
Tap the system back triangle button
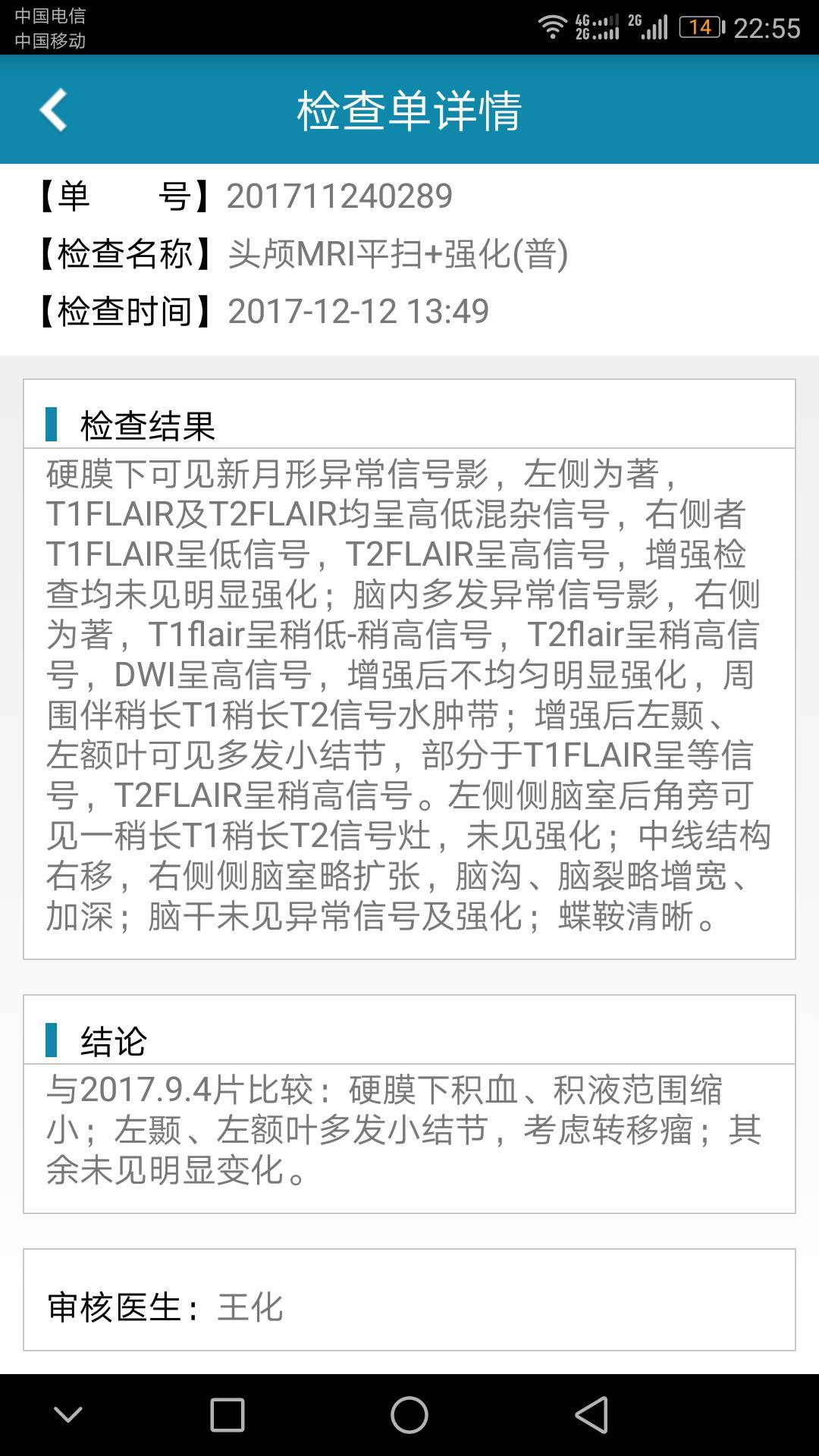[591, 1415]
